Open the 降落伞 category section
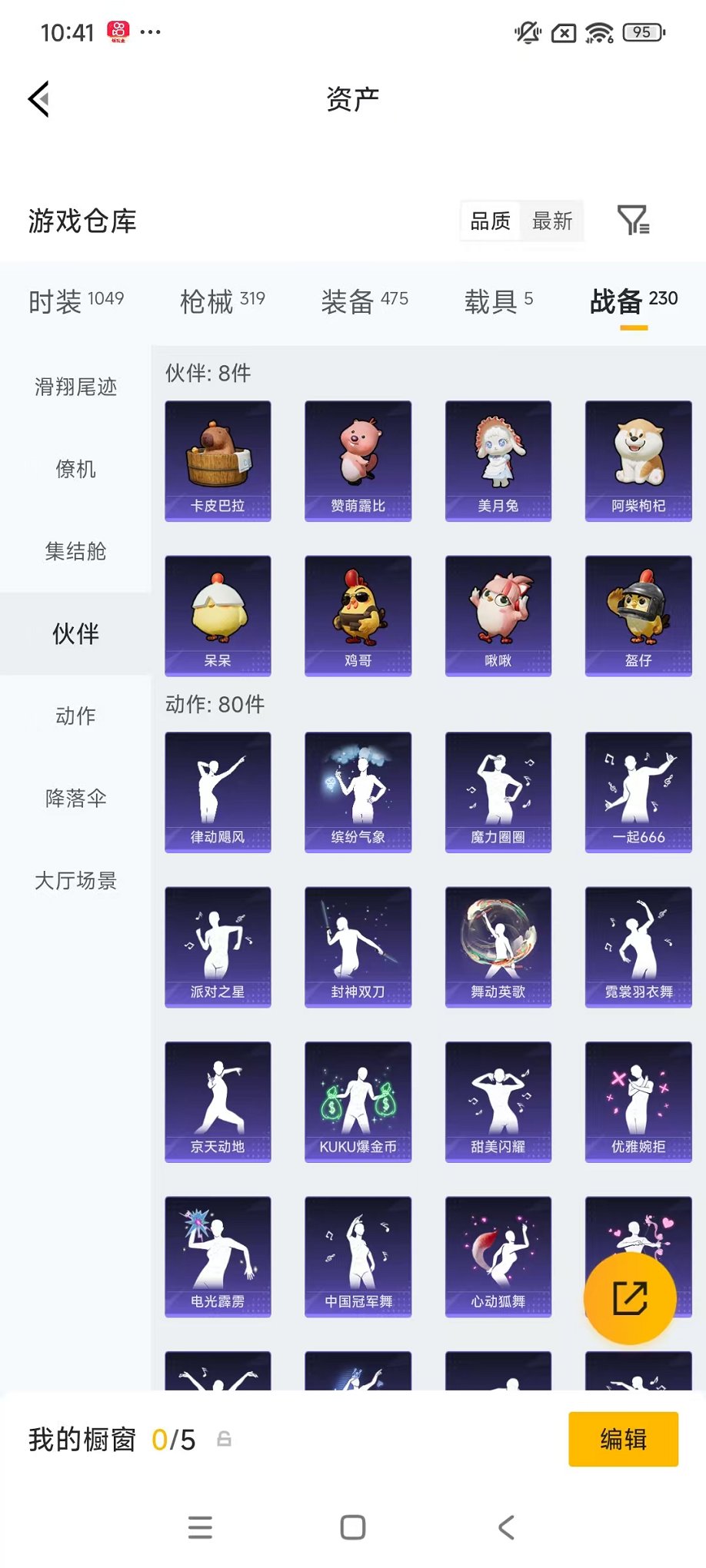Image resolution: width=706 pixels, height=1568 pixels. [x=74, y=799]
